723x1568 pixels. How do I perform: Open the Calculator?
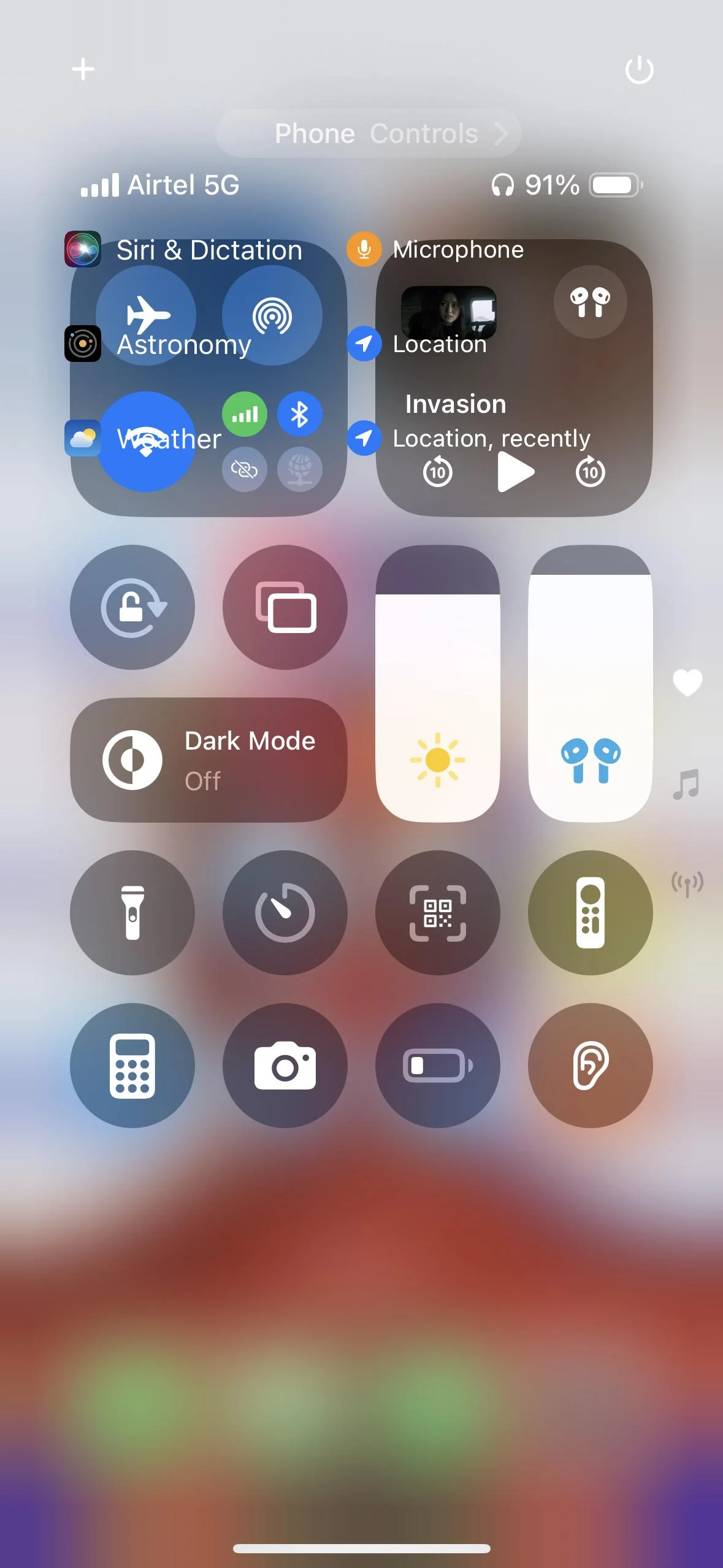click(x=132, y=1065)
